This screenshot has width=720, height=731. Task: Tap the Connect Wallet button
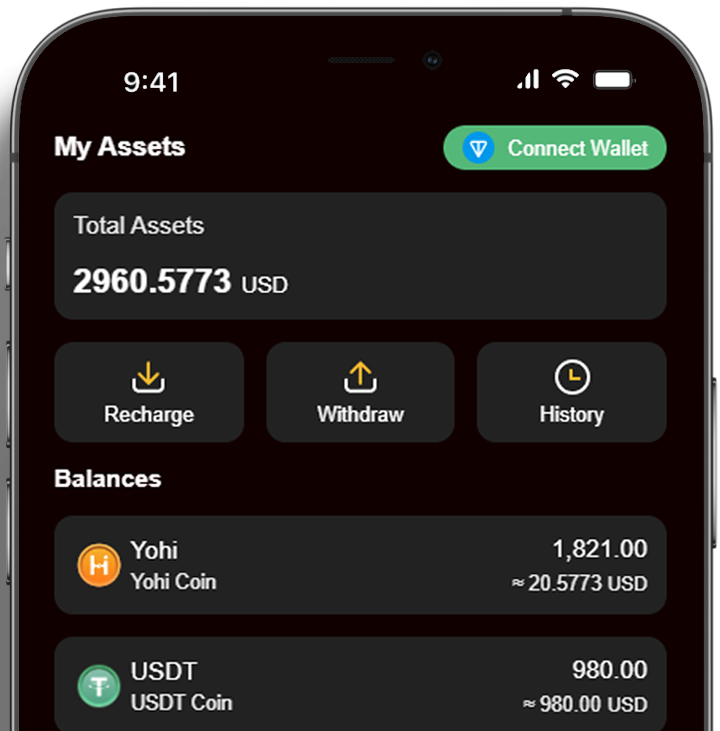tap(555, 148)
